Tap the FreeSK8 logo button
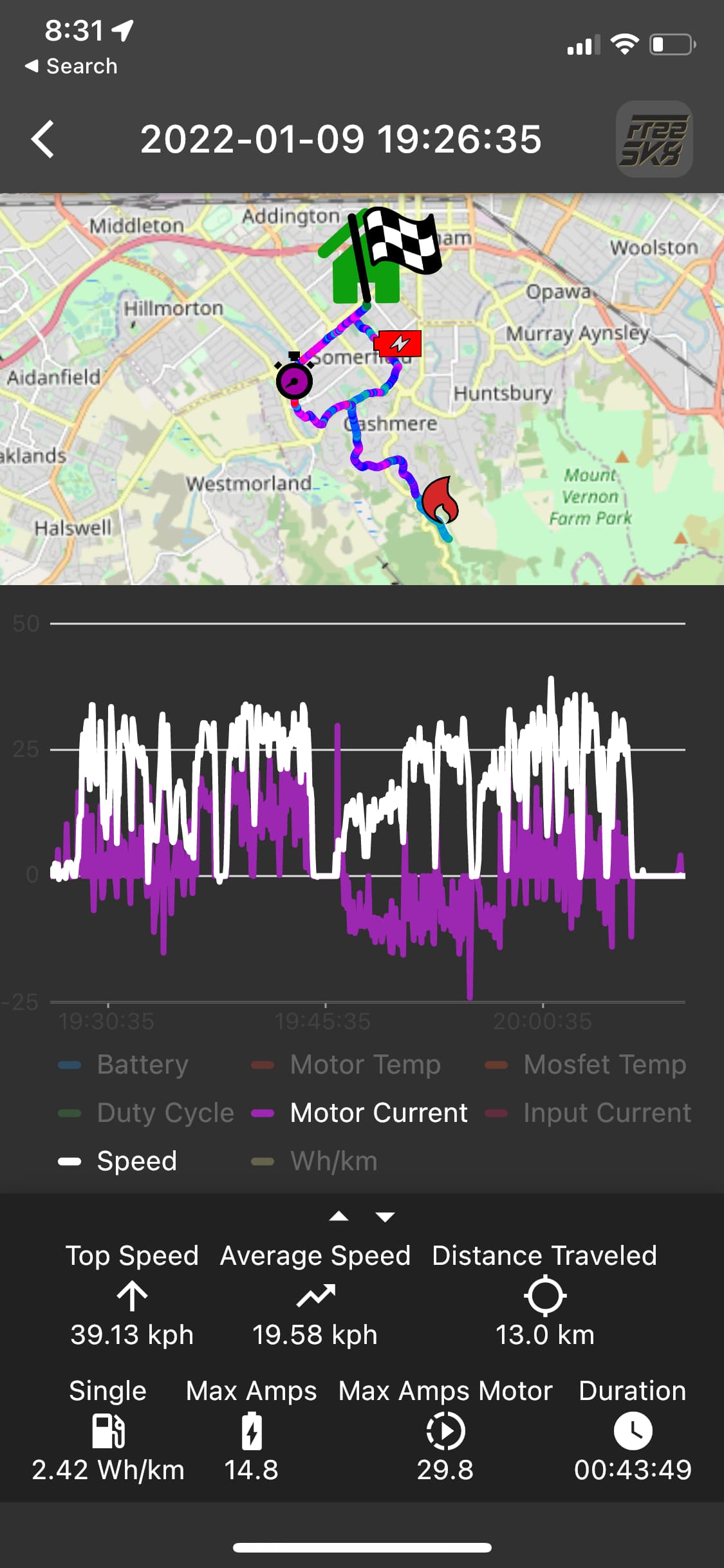This screenshot has height=1568, width=724. coord(654,139)
